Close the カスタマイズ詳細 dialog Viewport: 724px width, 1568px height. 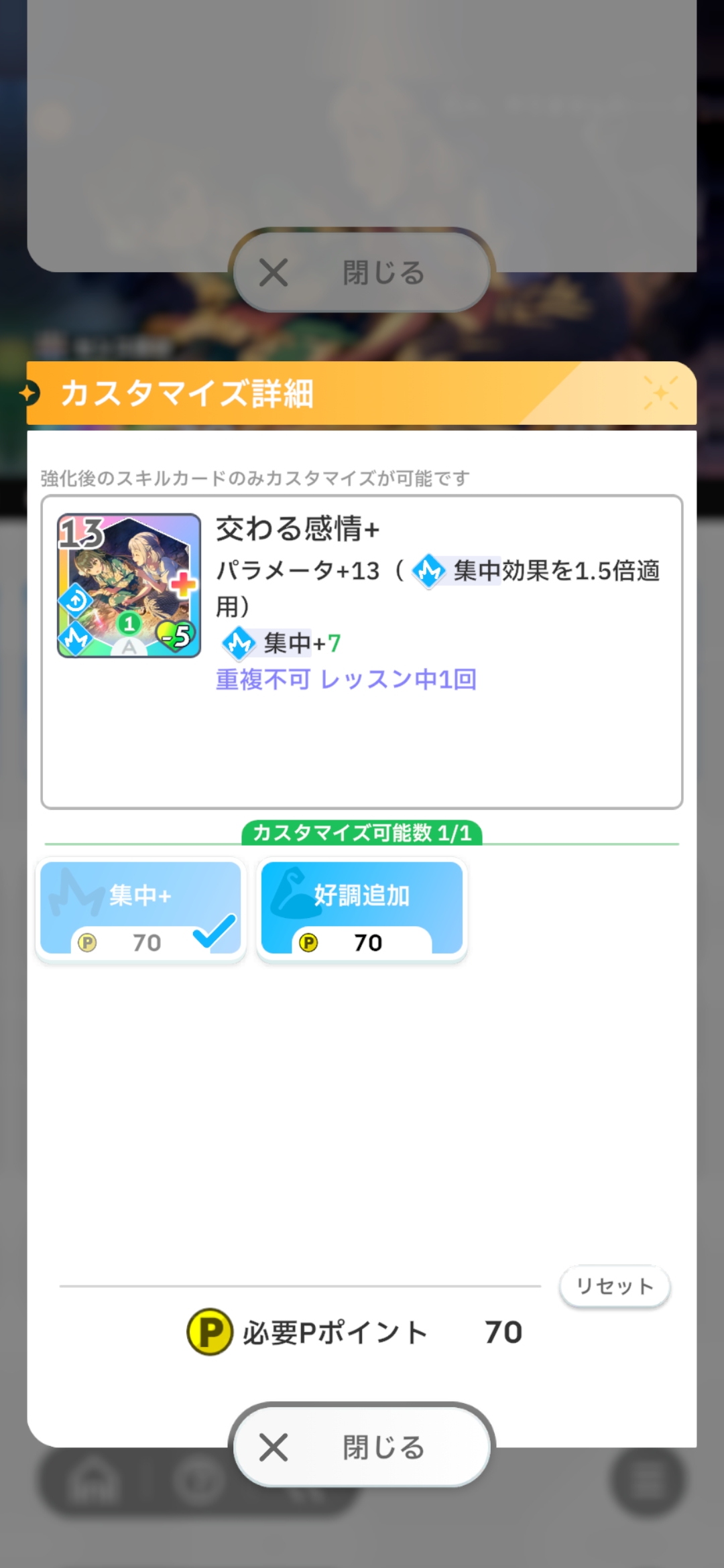362,1447
